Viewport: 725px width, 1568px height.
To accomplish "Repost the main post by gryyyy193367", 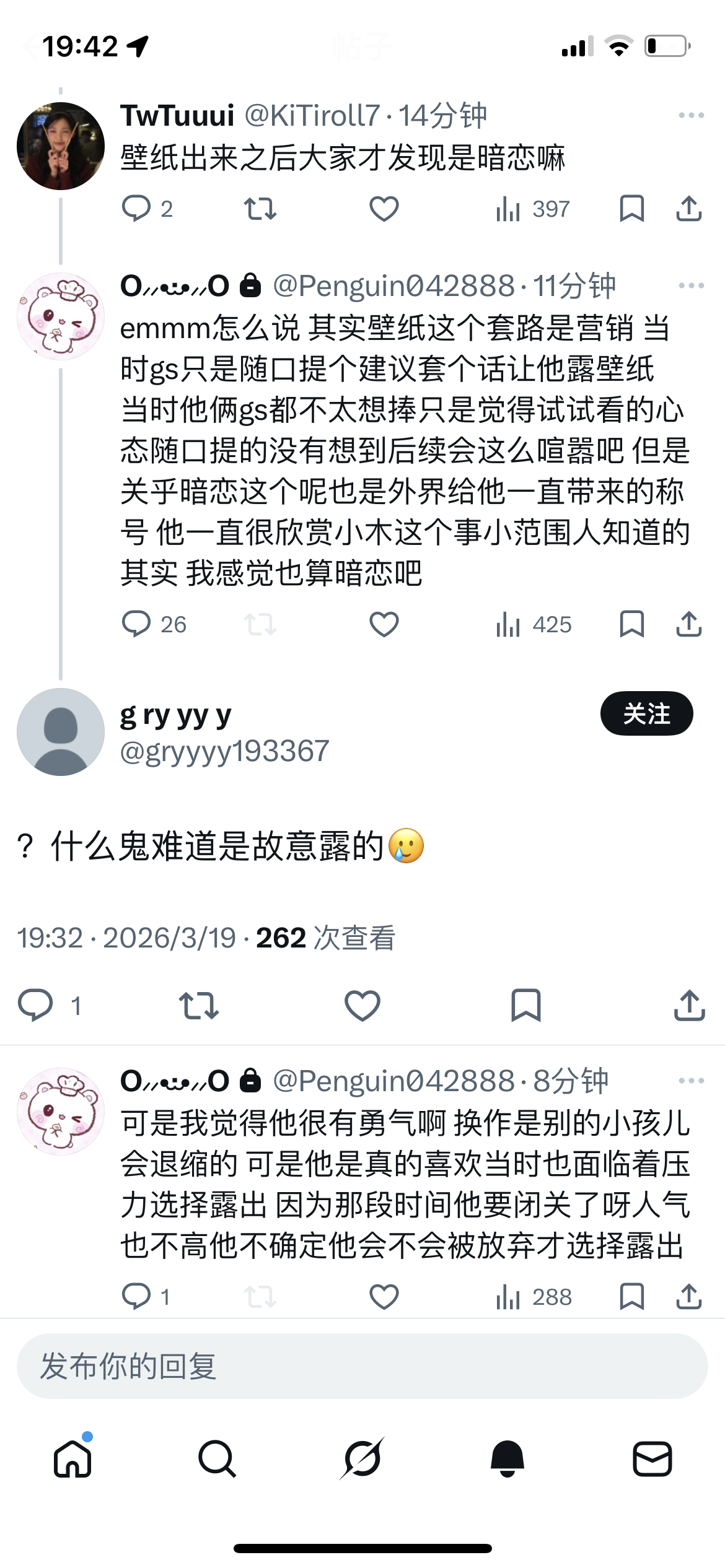I will (x=198, y=1005).
